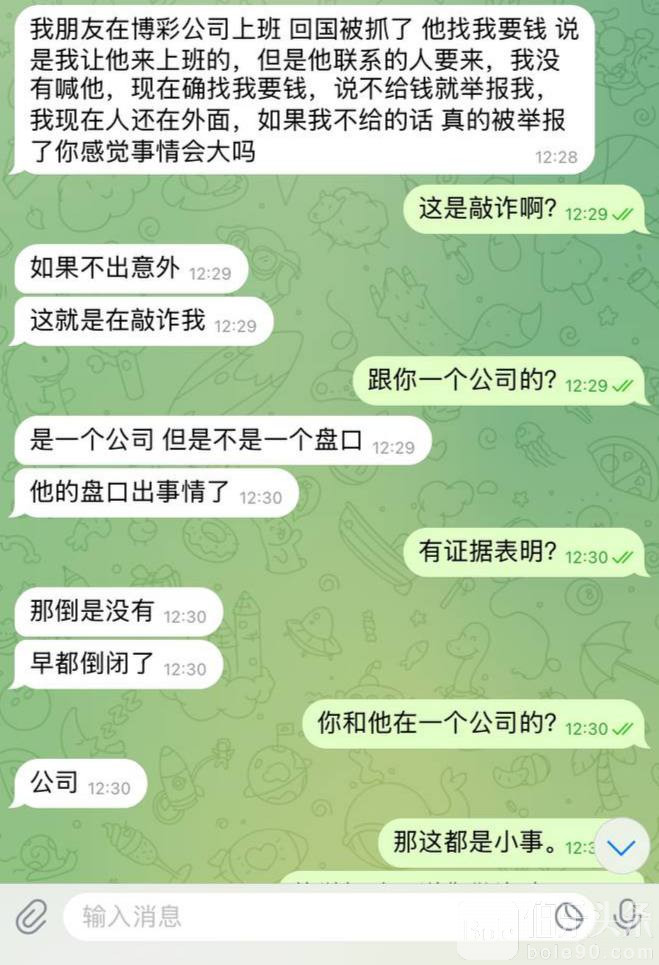
Task: Tap the microphone to record voice message
Action: (x=628, y=914)
